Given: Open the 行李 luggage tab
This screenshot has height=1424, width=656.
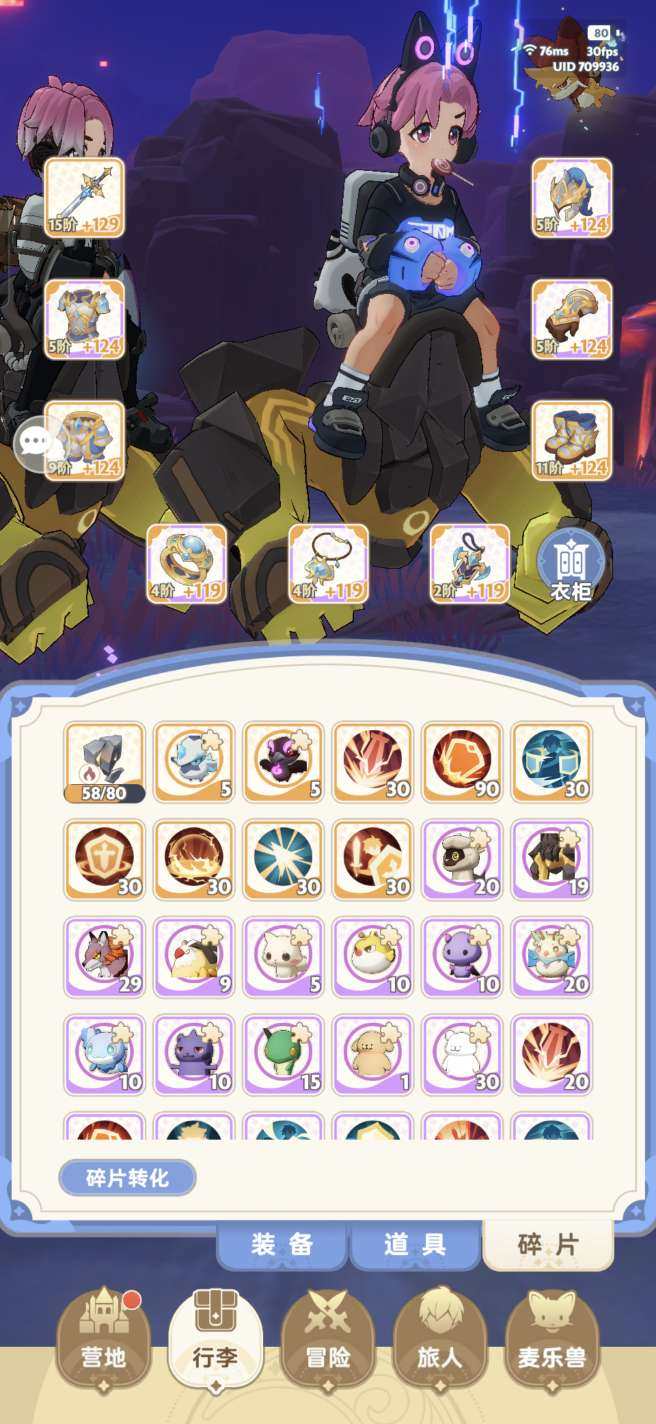Looking at the screenshot, I should click(215, 1338).
